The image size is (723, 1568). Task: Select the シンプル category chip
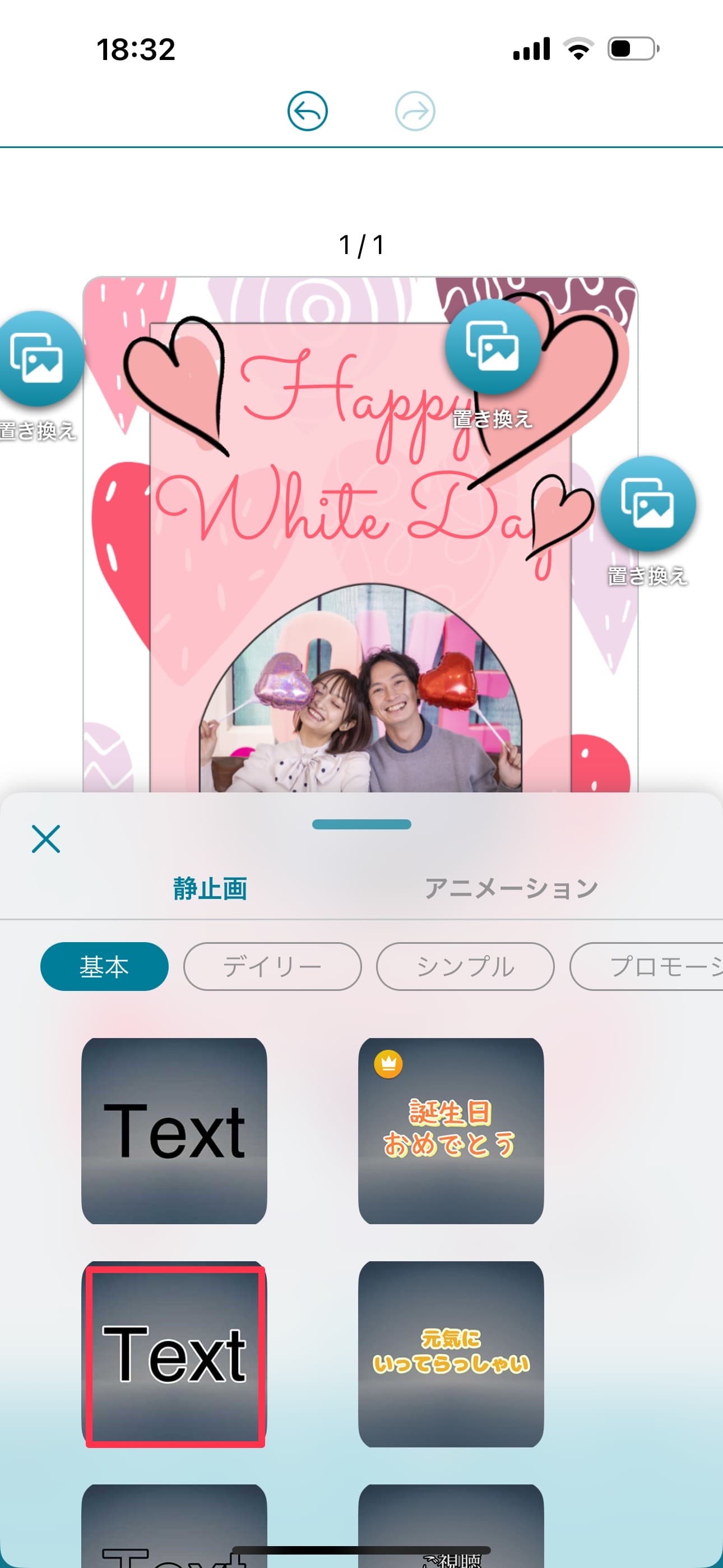point(465,967)
